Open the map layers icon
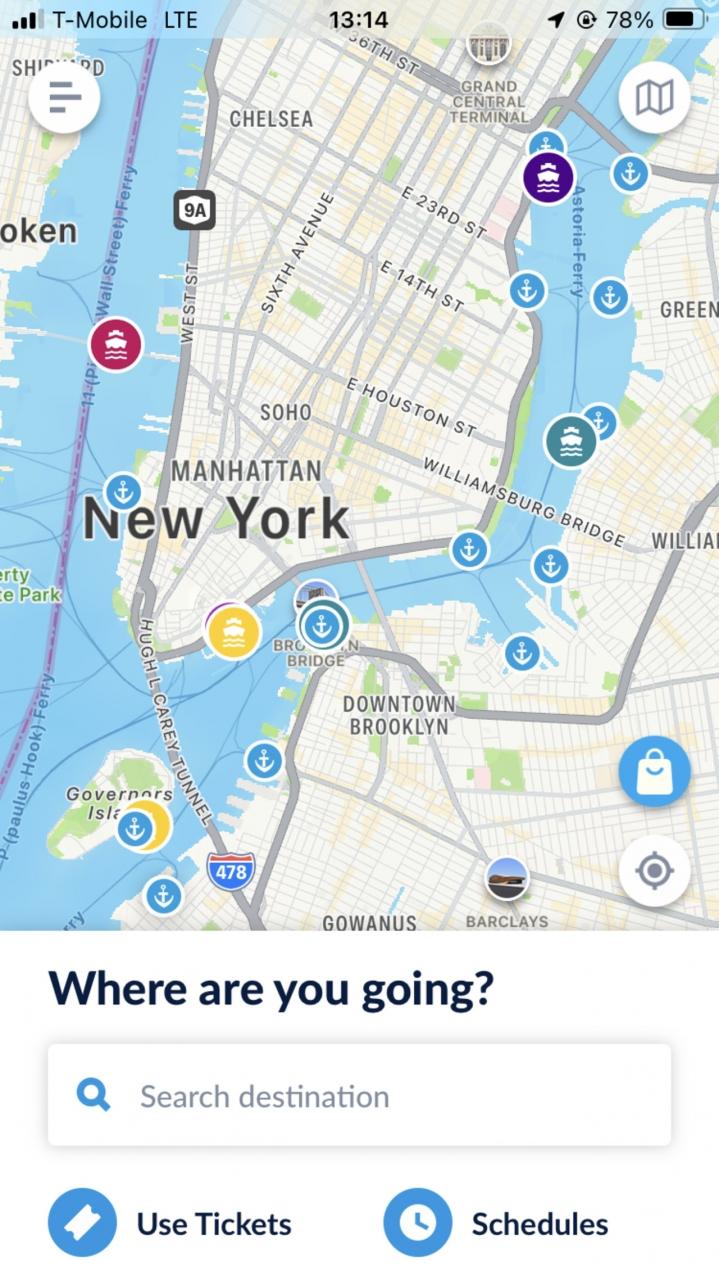Image resolution: width=719 pixels, height=1280 pixels. click(x=654, y=97)
